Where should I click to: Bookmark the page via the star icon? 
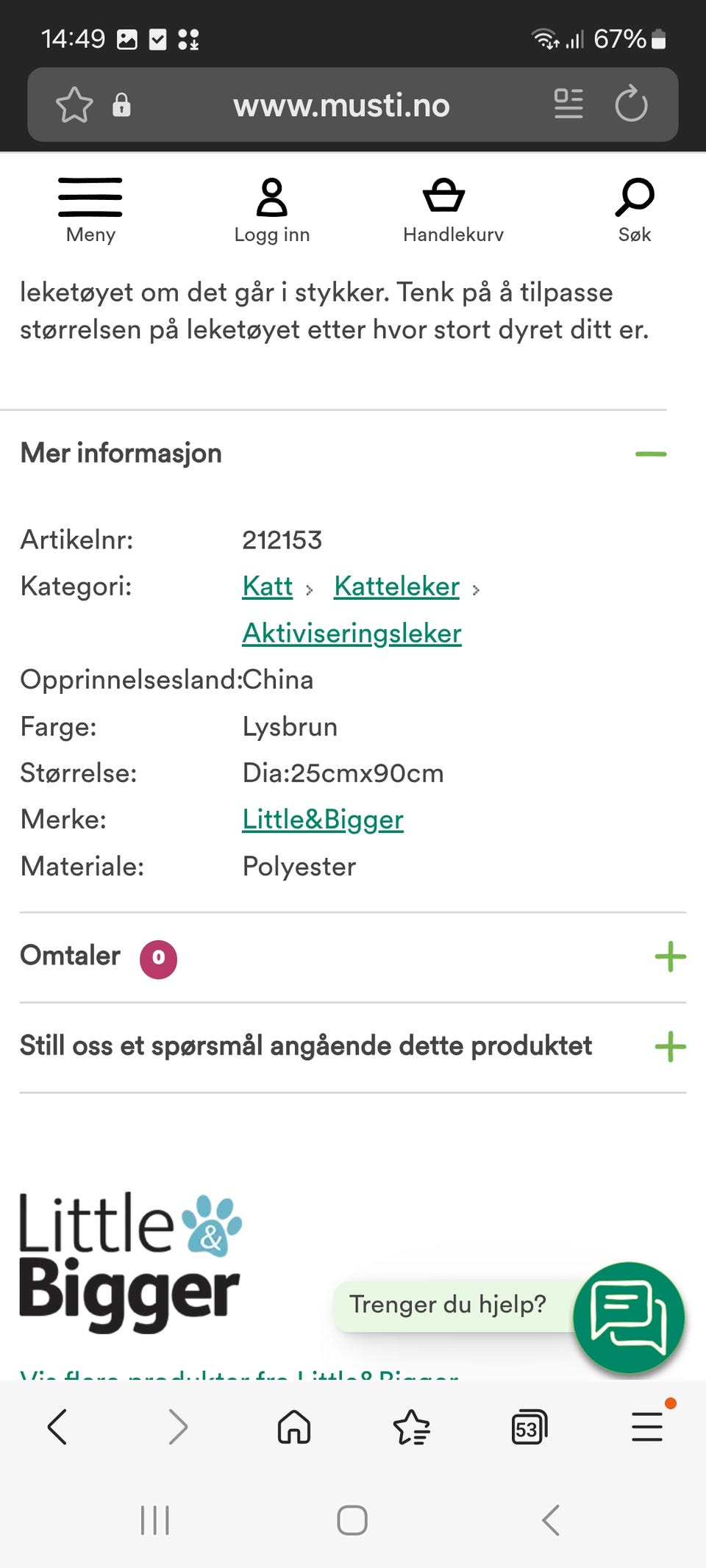[74, 104]
